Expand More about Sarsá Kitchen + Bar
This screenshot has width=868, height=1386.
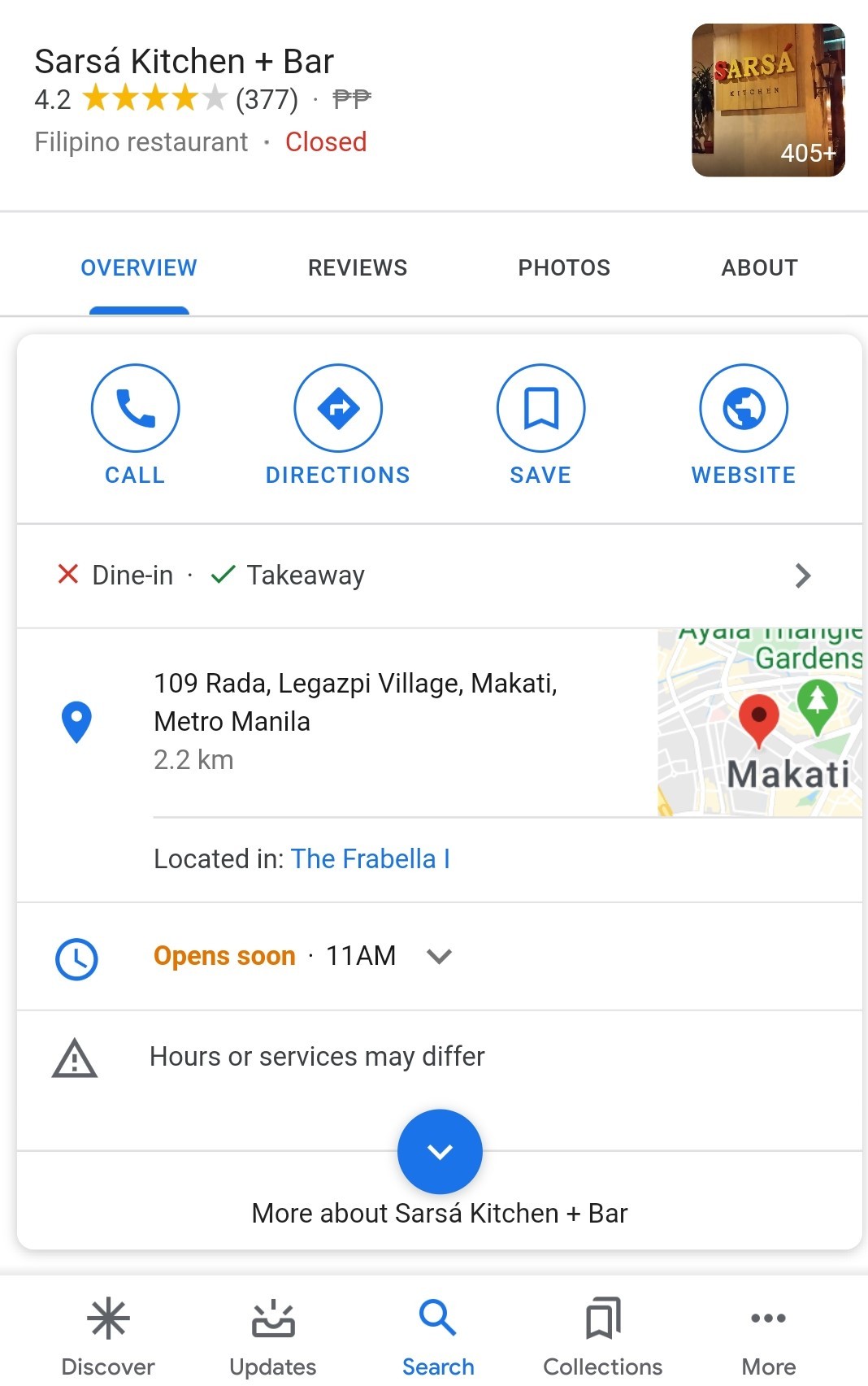[x=440, y=1152]
